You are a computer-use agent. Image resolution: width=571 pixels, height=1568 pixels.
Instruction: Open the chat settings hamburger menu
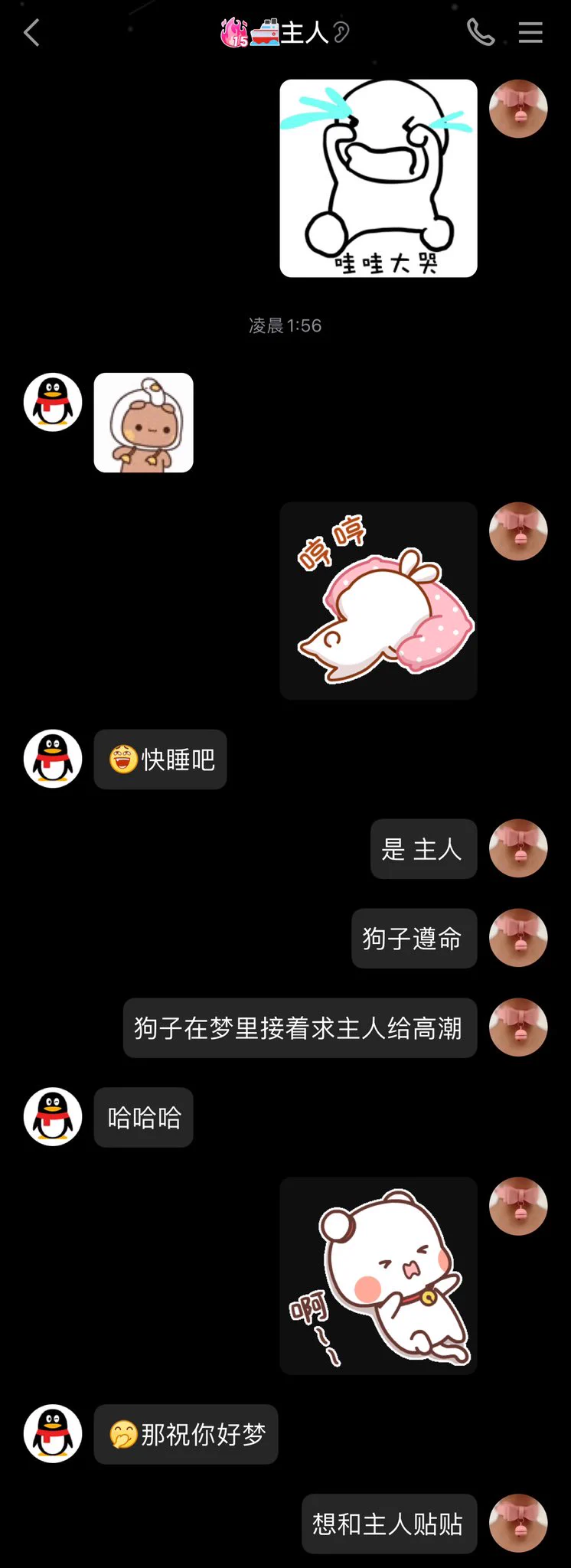click(530, 33)
